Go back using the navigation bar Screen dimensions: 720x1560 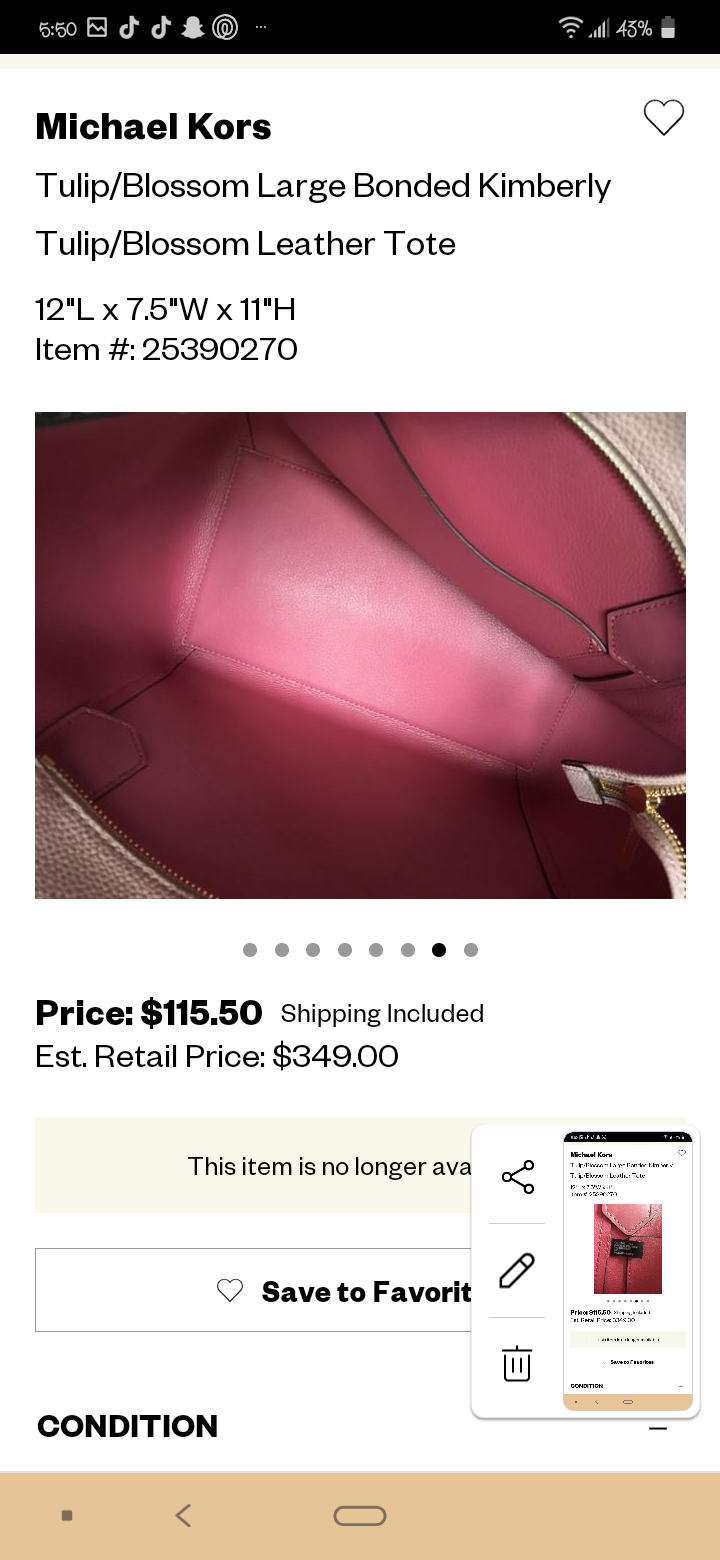tap(183, 1516)
